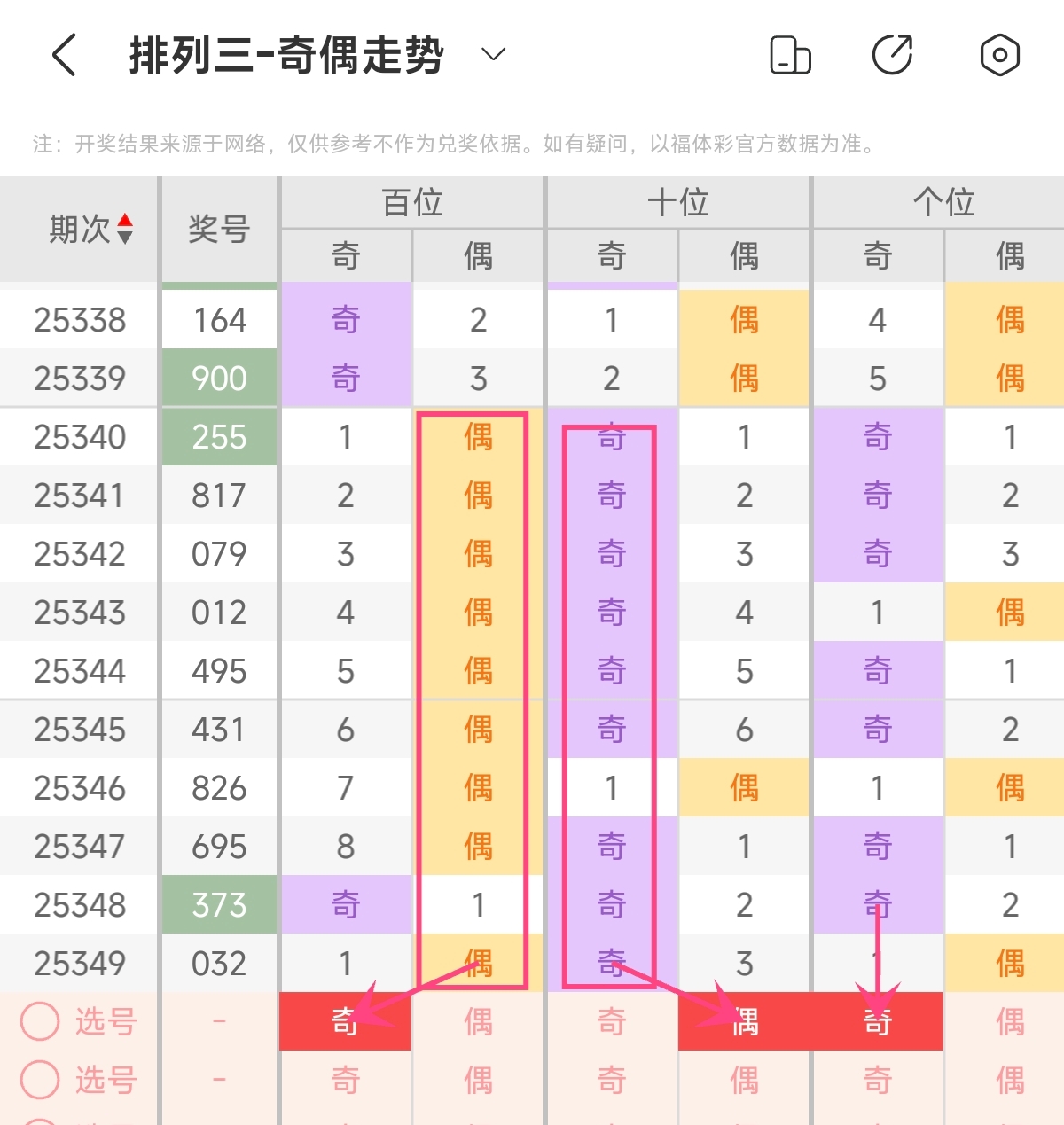Choose 个位 奇 in the second 选号 row
Screen dimensions: 1064x1125
click(877, 1080)
